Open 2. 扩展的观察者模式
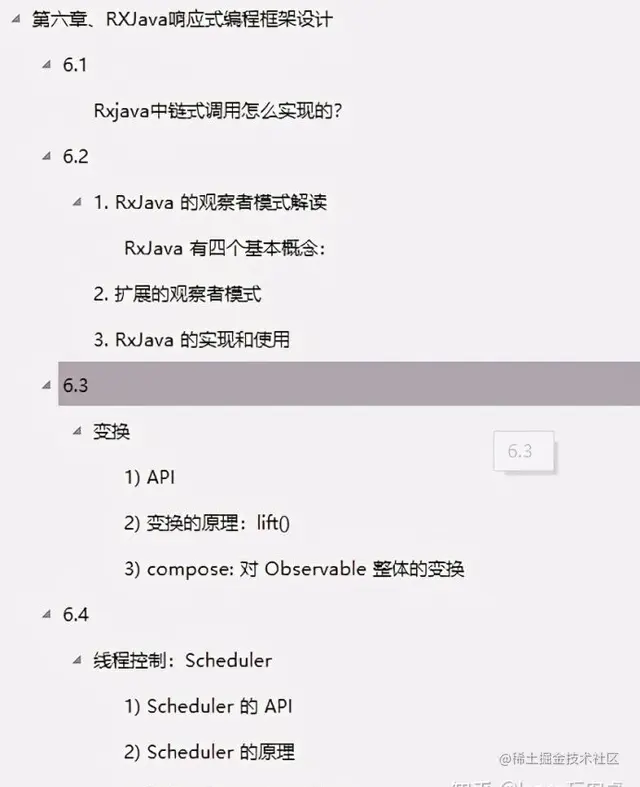Image resolution: width=640 pixels, height=787 pixels. [177, 294]
